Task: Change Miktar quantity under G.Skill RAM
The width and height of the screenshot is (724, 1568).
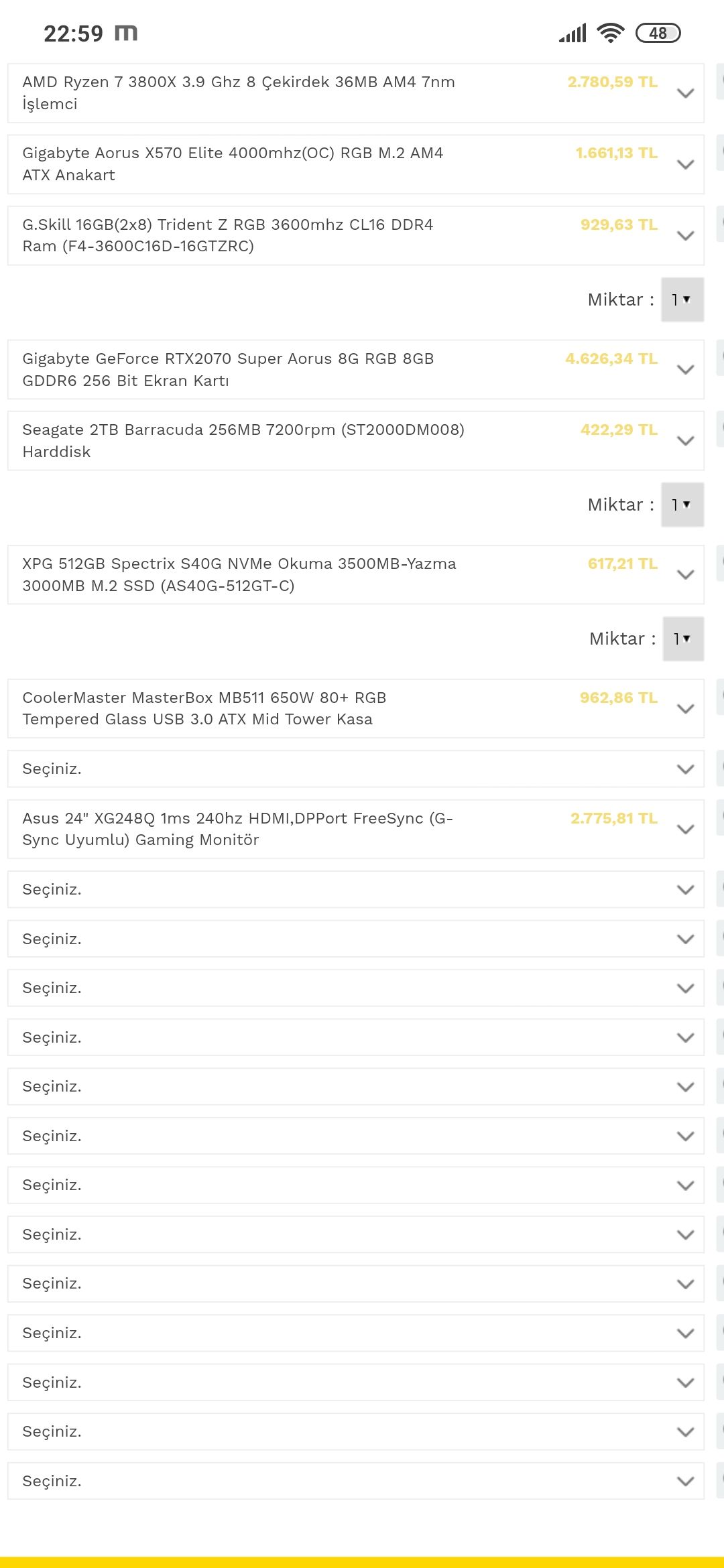Action: click(x=682, y=300)
